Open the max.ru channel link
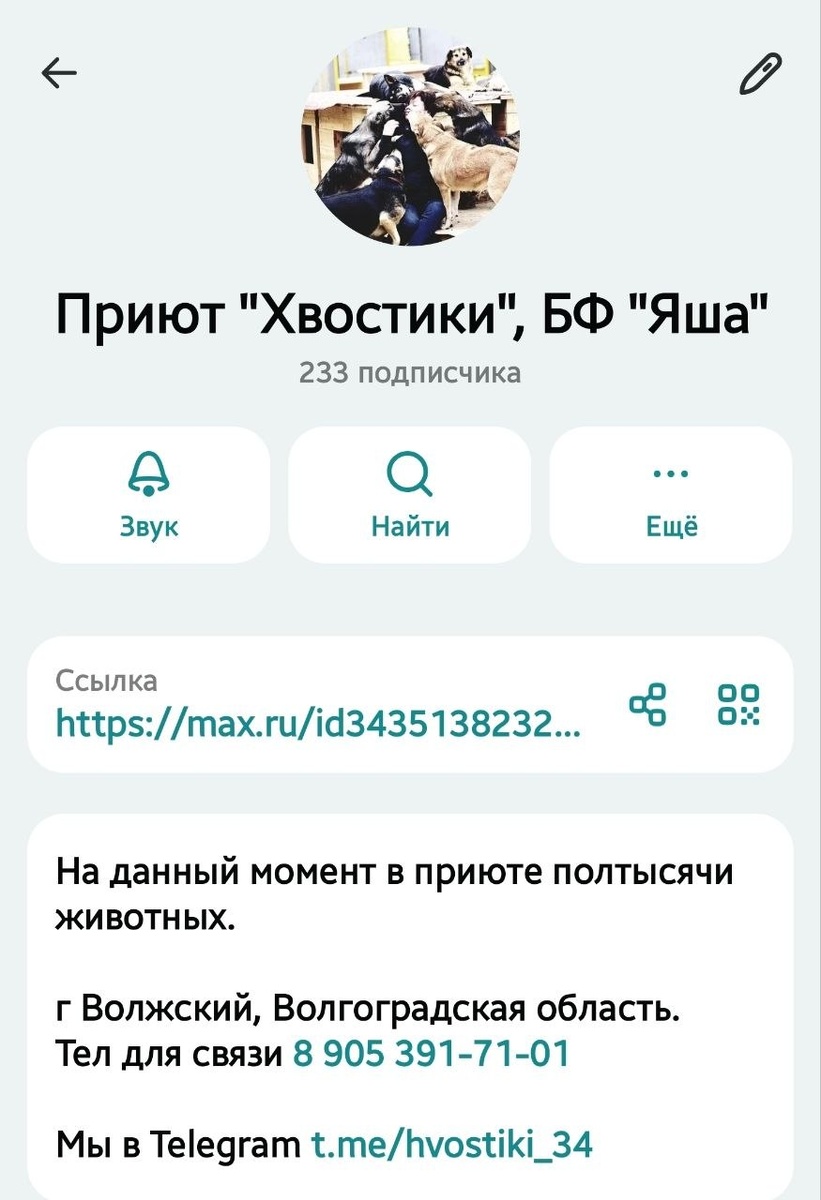 point(316,721)
